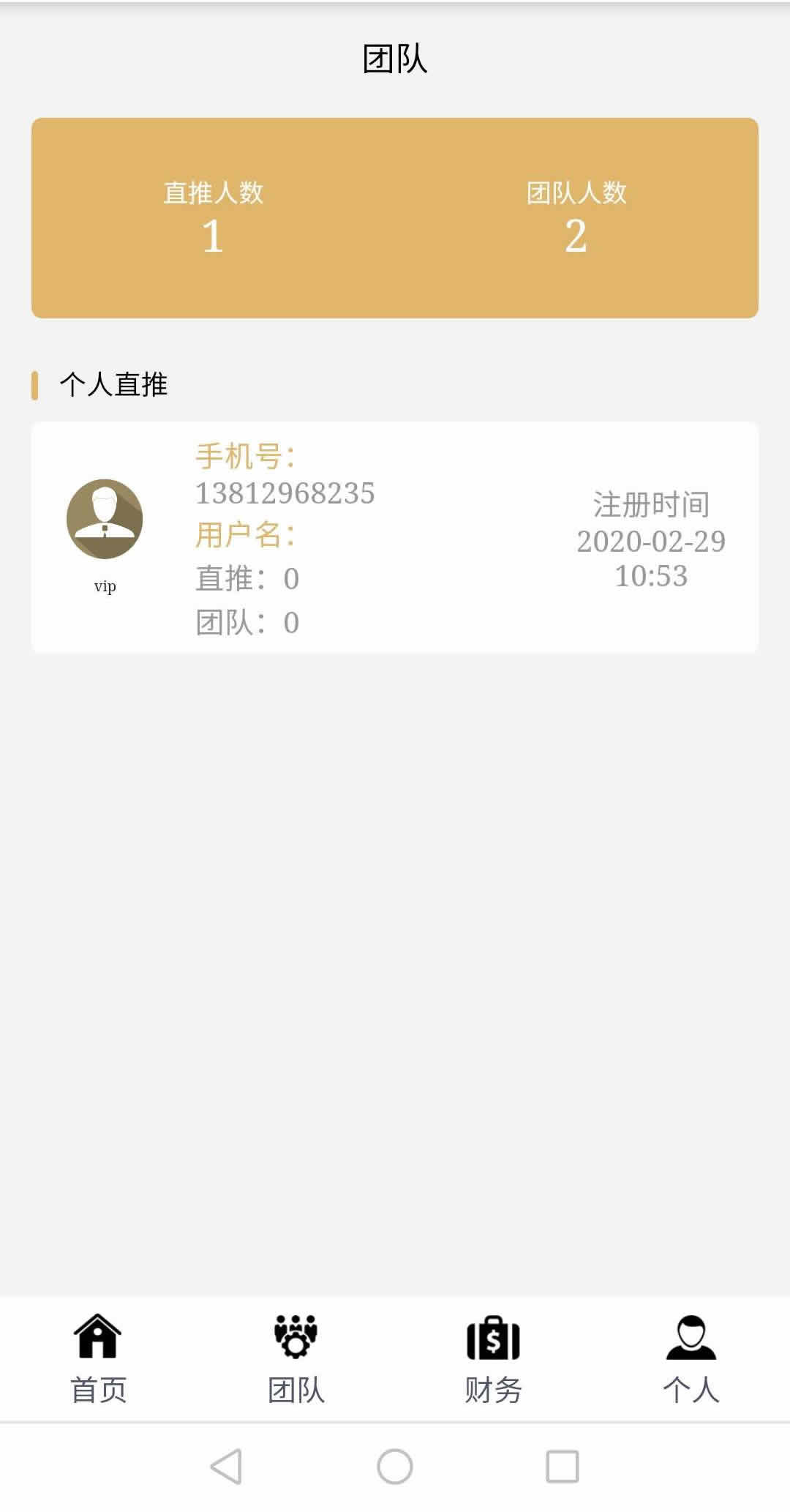The height and width of the screenshot is (1512, 790).
Task: Open the 财务 finance tab
Action: click(493, 1358)
